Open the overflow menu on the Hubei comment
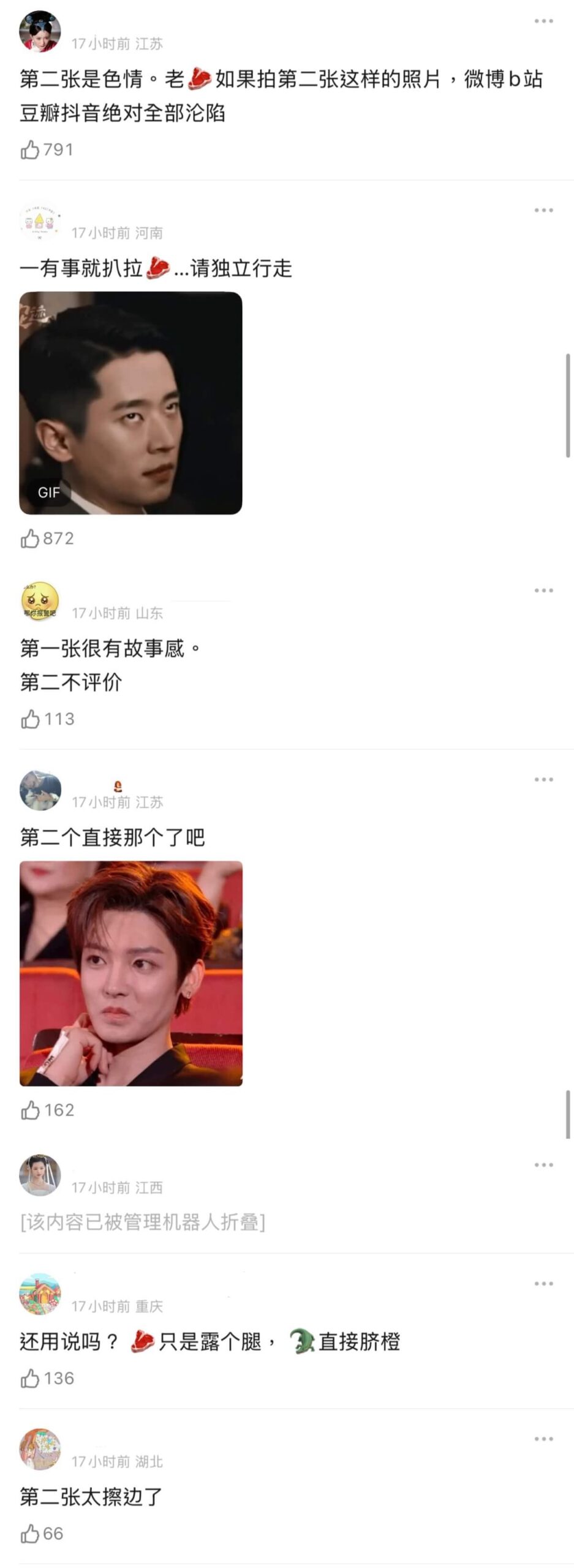 pyautogui.click(x=543, y=1439)
